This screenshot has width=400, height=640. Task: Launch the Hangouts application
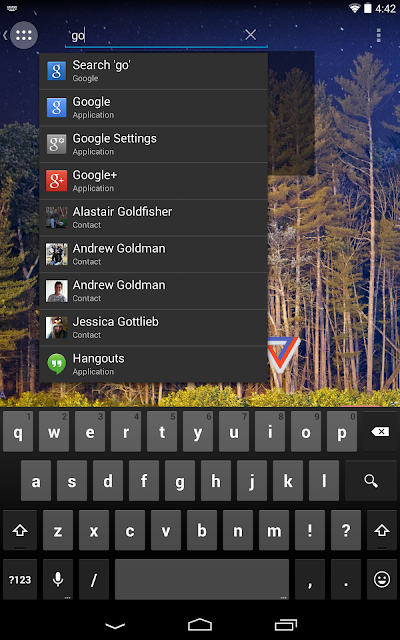pyautogui.click(x=153, y=364)
